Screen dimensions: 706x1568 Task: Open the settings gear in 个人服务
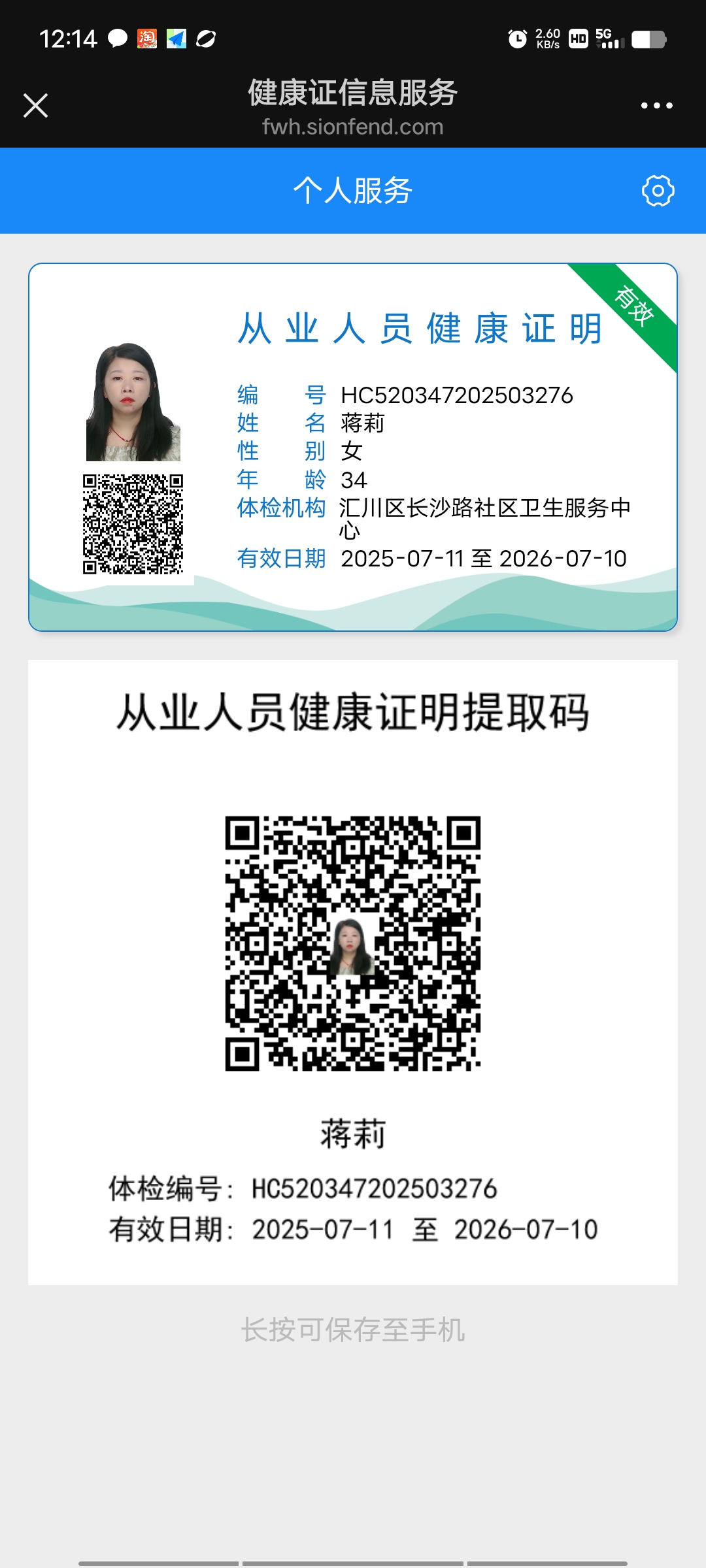click(x=658, y=191)
